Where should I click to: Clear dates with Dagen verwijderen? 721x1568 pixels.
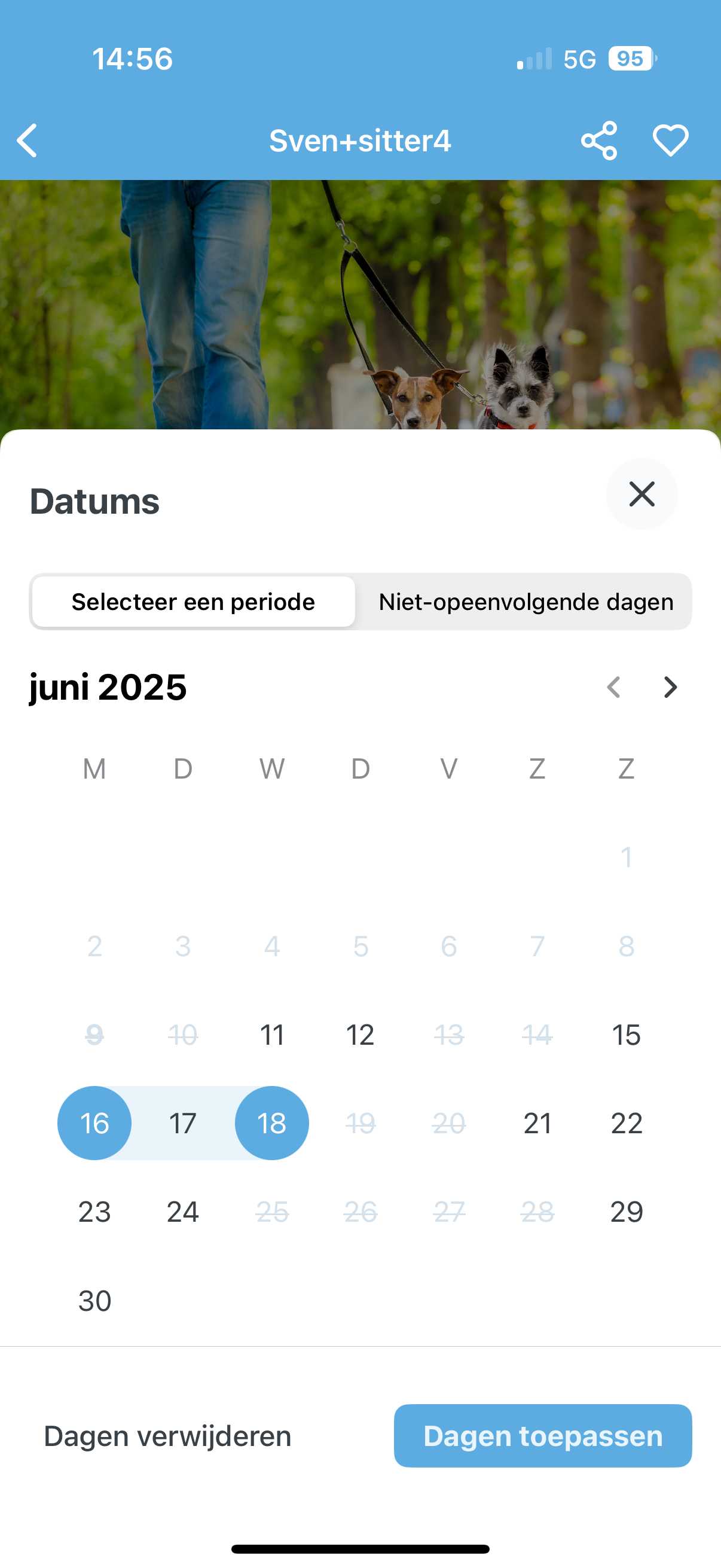[167, 1436]
